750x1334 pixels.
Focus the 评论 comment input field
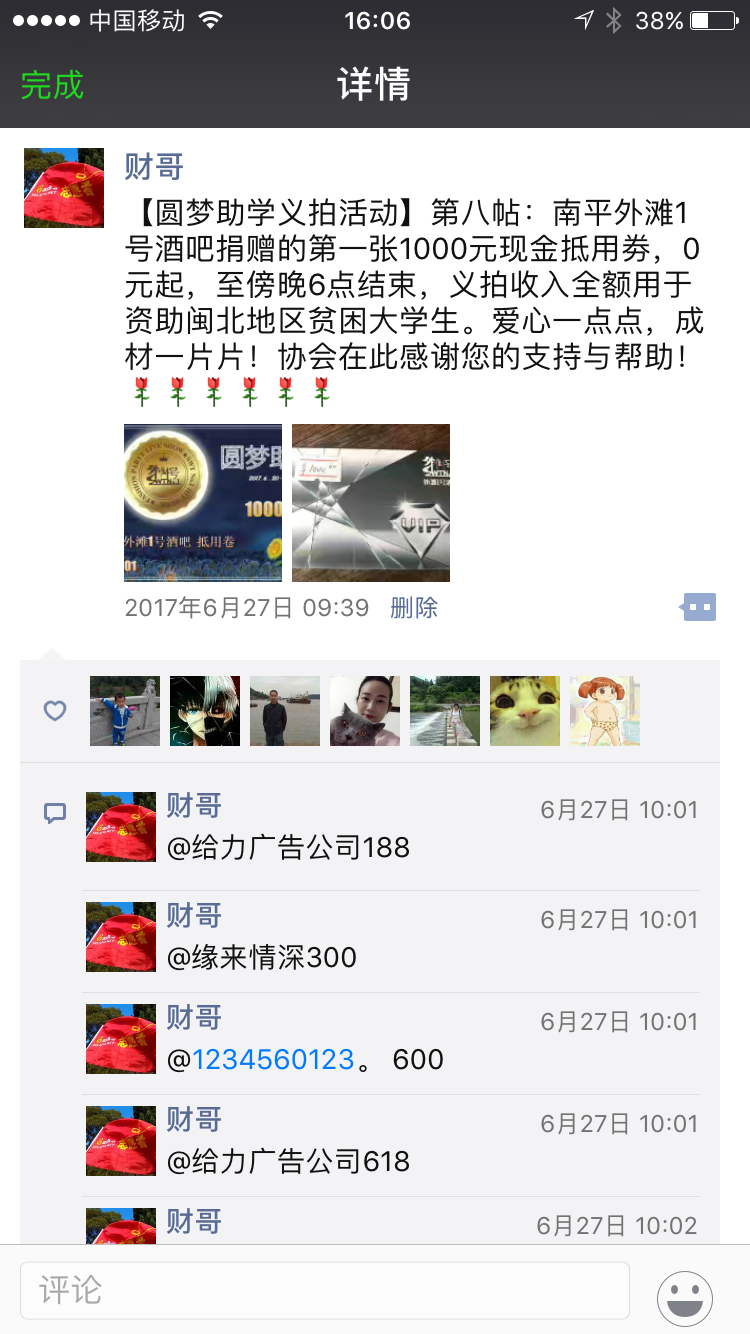[325, 1289]
